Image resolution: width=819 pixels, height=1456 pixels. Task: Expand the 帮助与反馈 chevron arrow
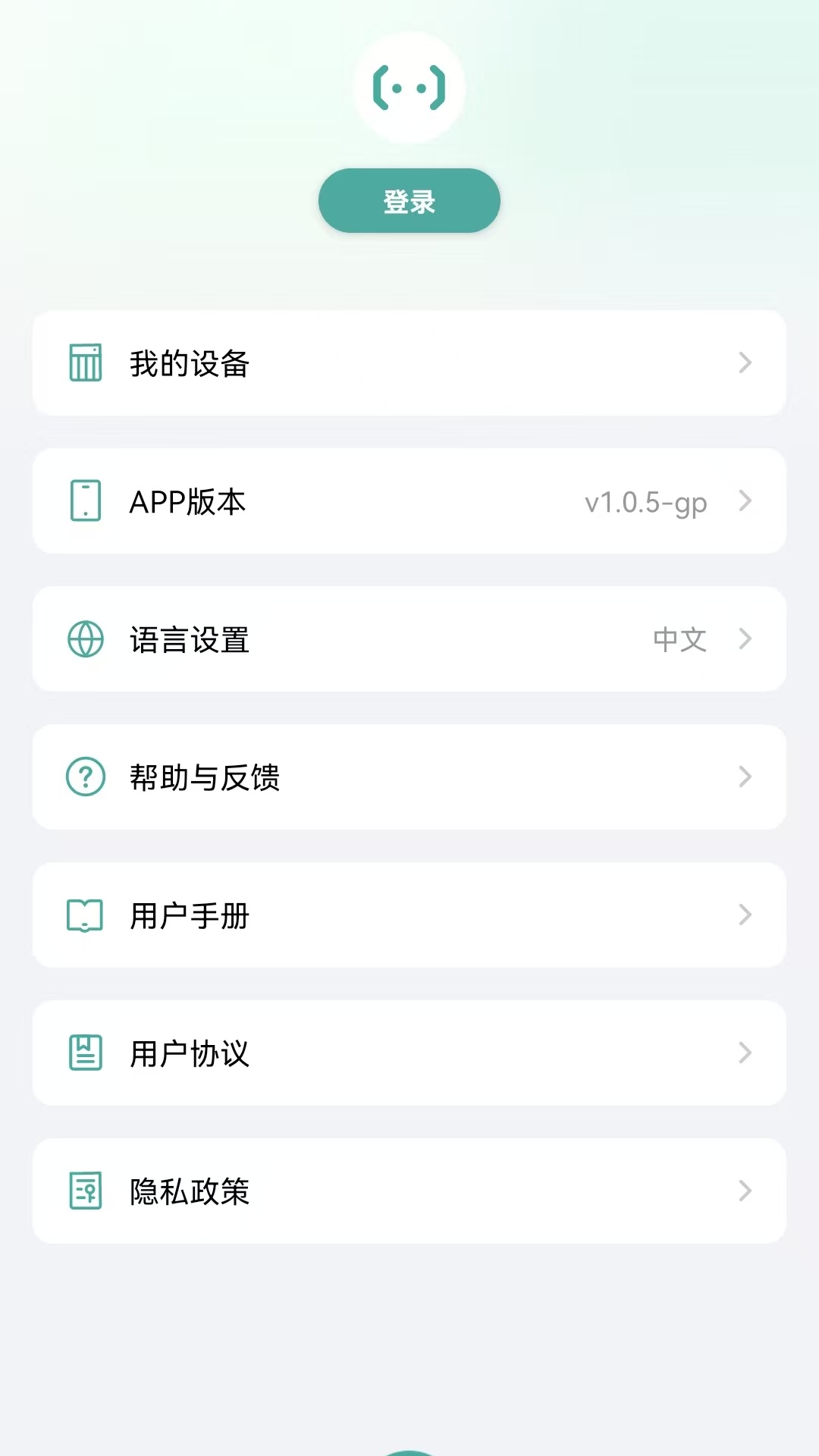(x=744, y=777)
